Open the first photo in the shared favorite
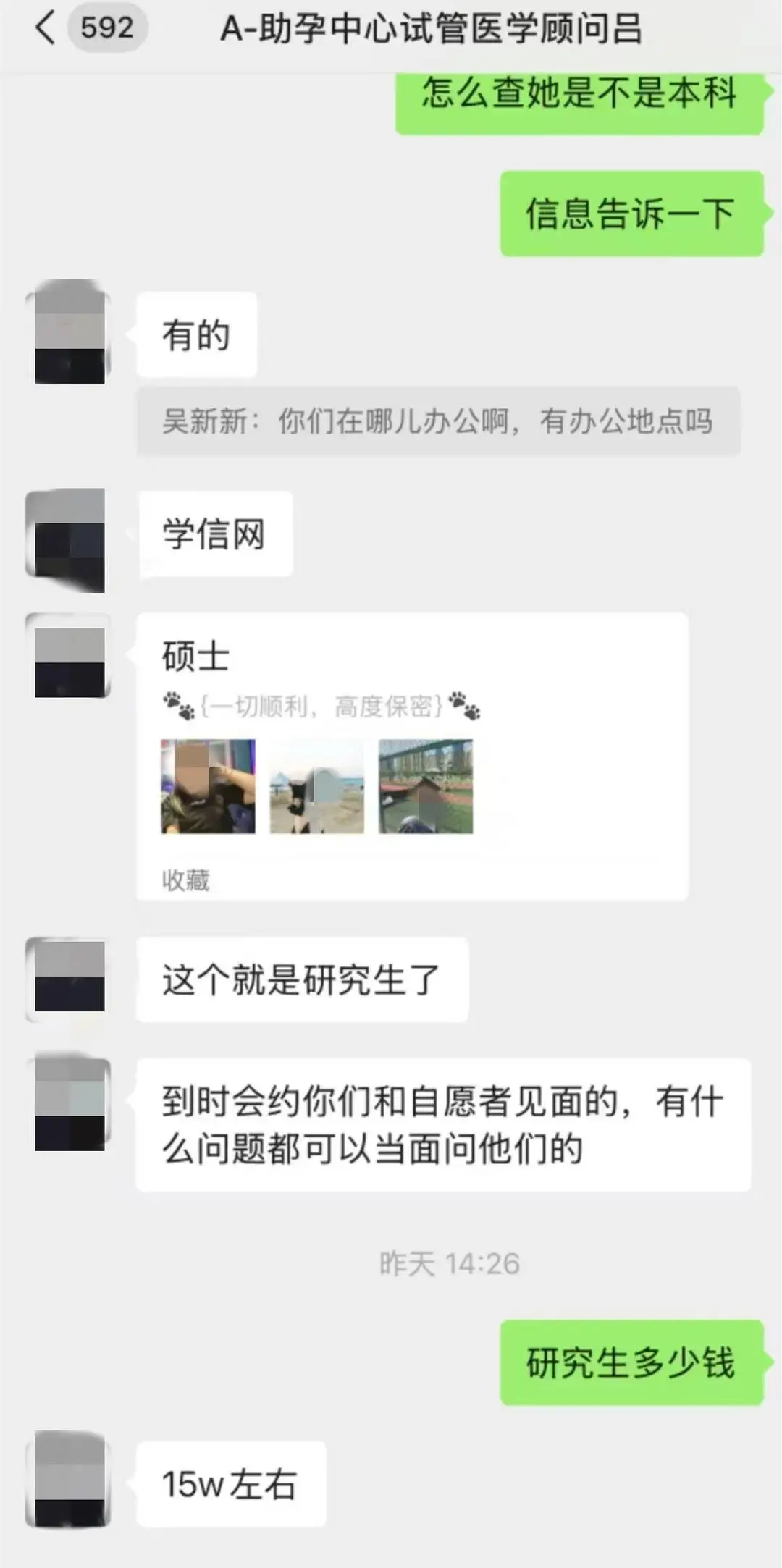The width and height of the screenshot is (782, 1568). coord(207,785)
